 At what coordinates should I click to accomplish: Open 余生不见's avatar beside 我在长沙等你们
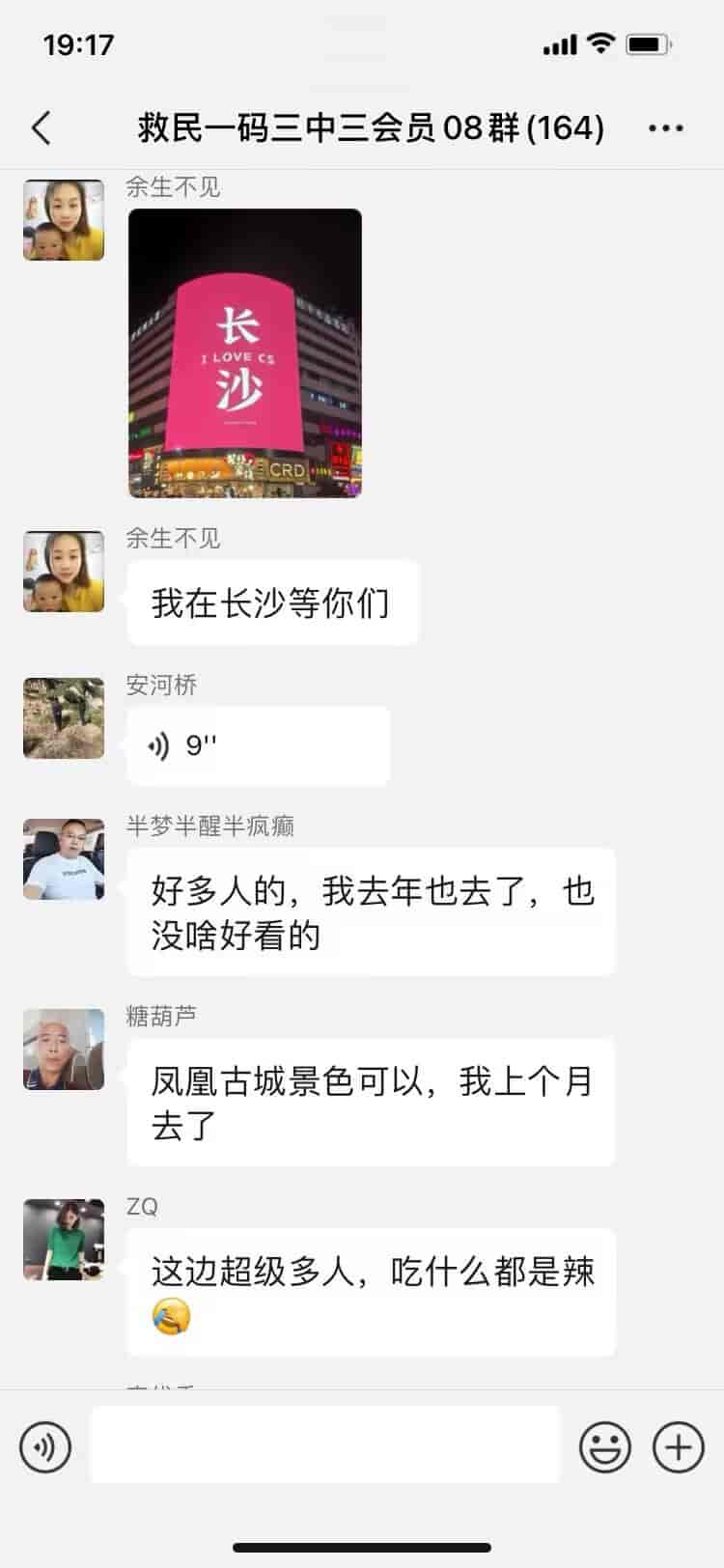click(64, 571)
